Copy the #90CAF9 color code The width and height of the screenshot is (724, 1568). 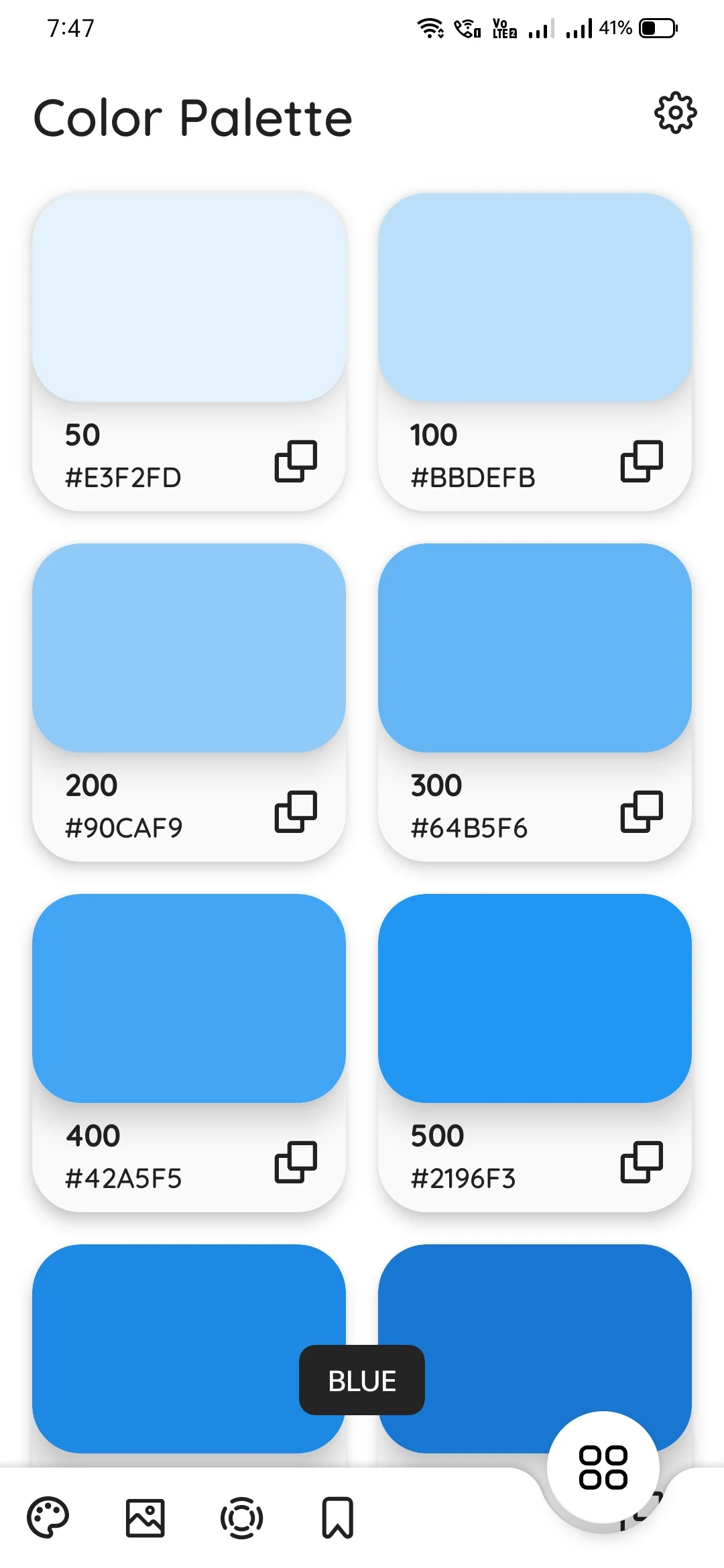[296, 811]
